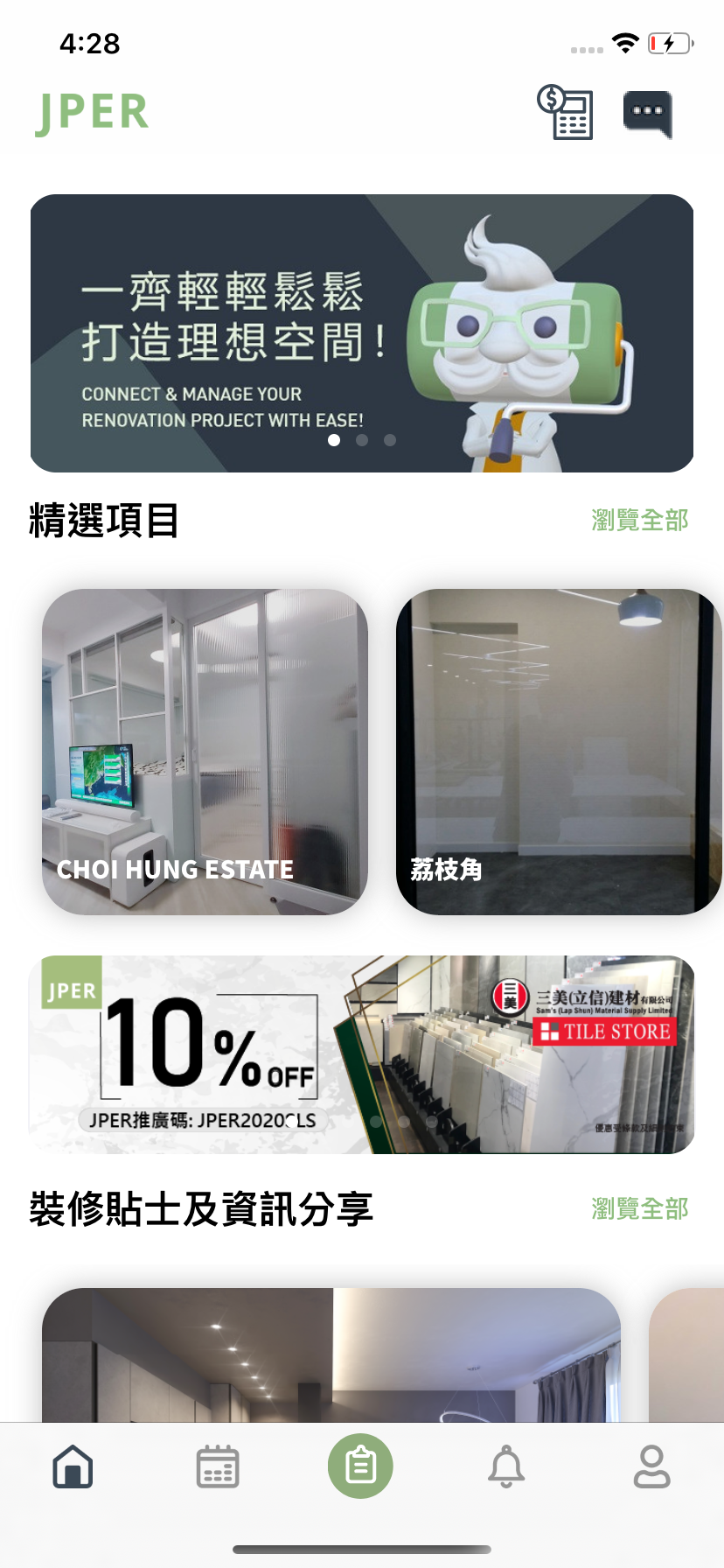Open the 荔枝角 project card

558,752
